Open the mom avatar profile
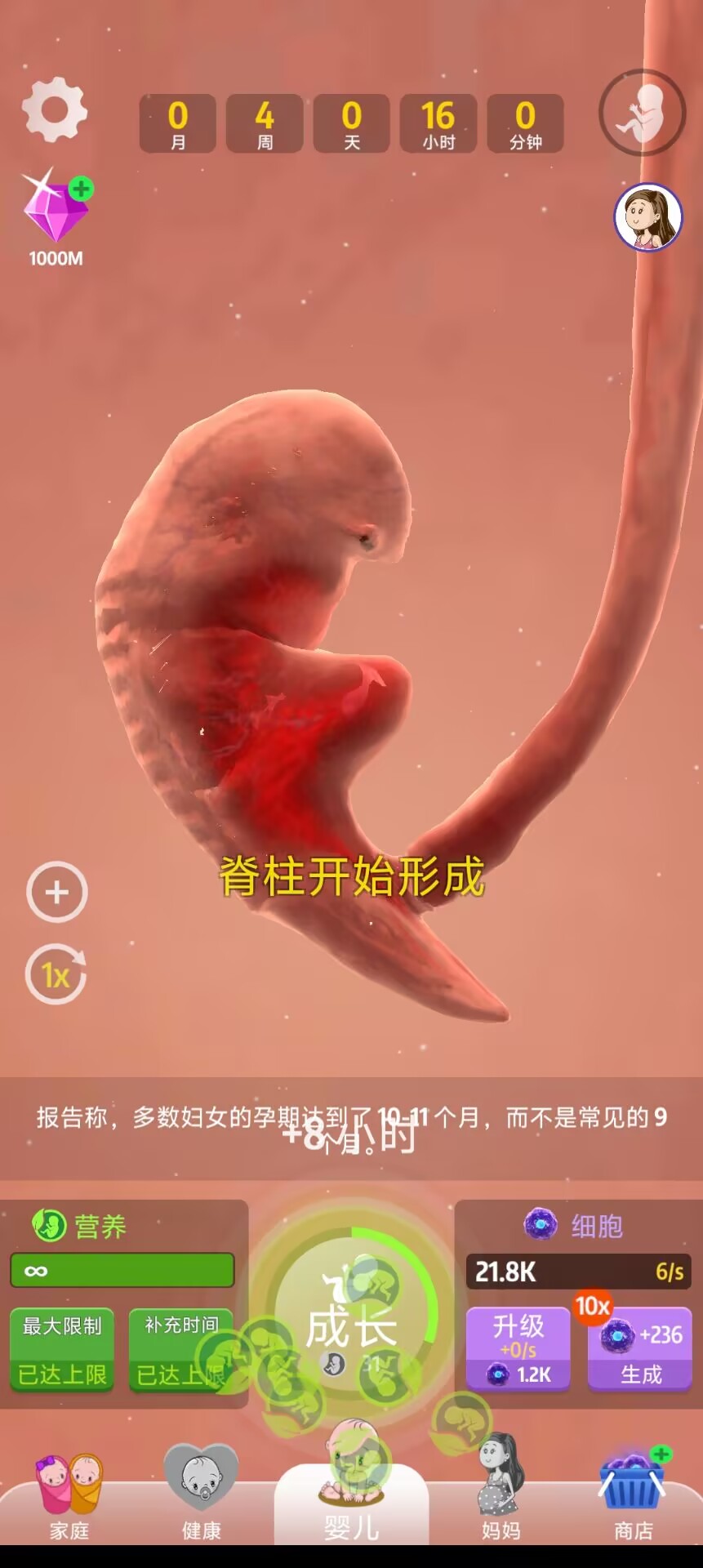 click(x=648, y=216)
